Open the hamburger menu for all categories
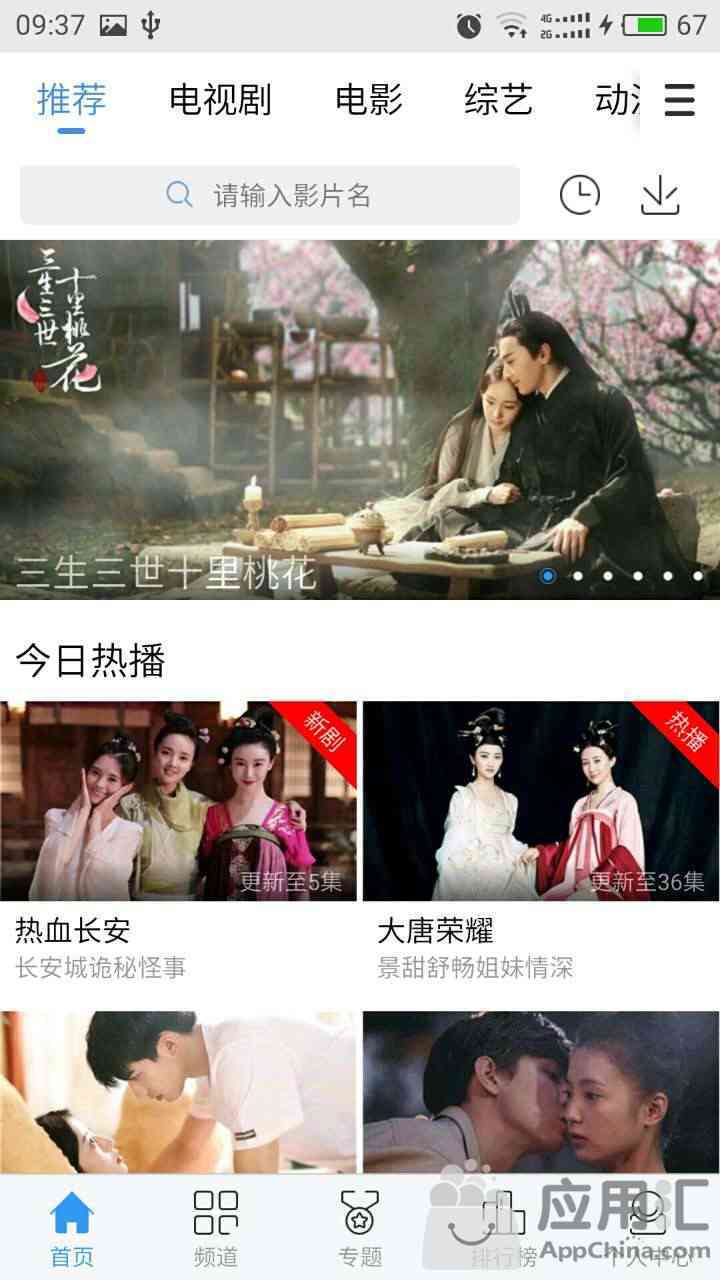 point(679,100)
